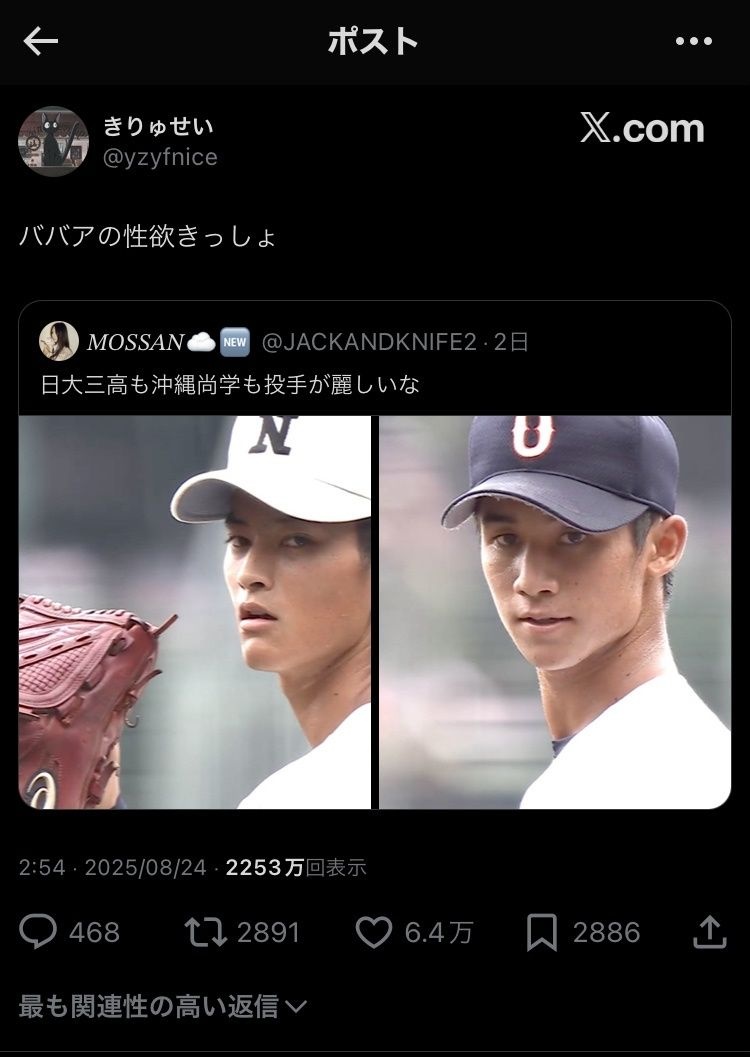The image size is (750, 1057).
Task: View the white cap pitcher photo
Action: (x=195, y=612)
